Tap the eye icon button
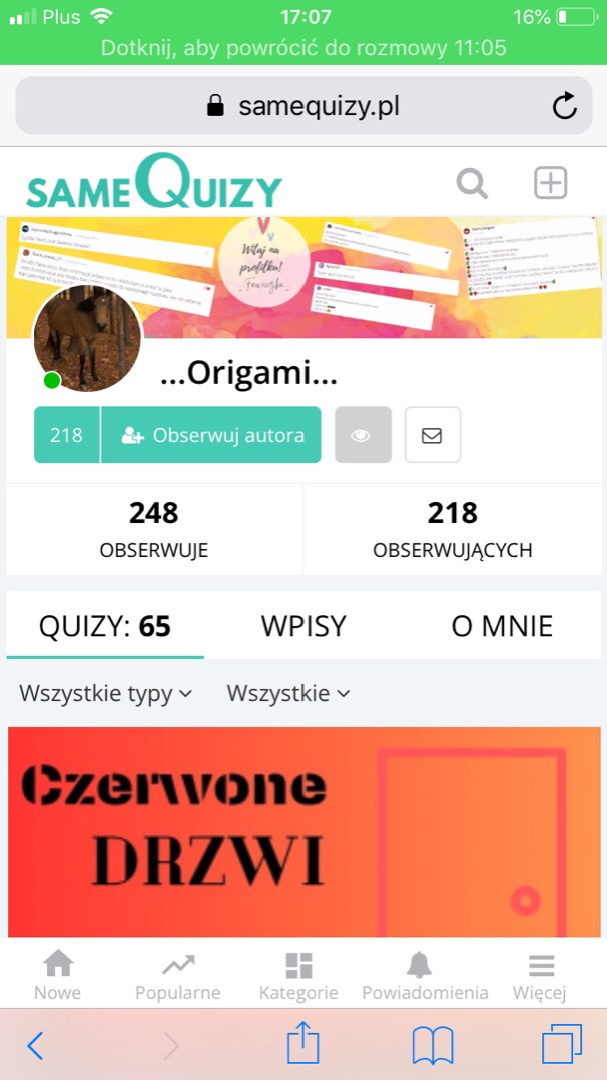Image resolution: width=607 pixels, height=1080 pixels. (363, 435)
